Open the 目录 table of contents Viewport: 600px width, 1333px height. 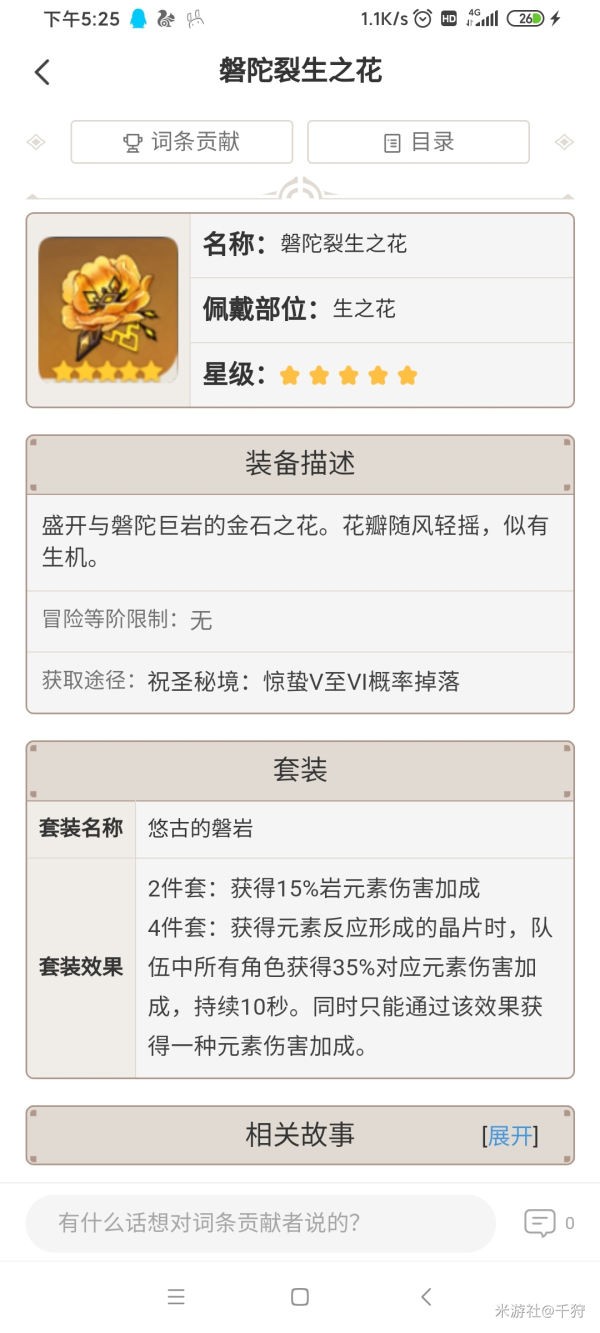click(418, 142)
